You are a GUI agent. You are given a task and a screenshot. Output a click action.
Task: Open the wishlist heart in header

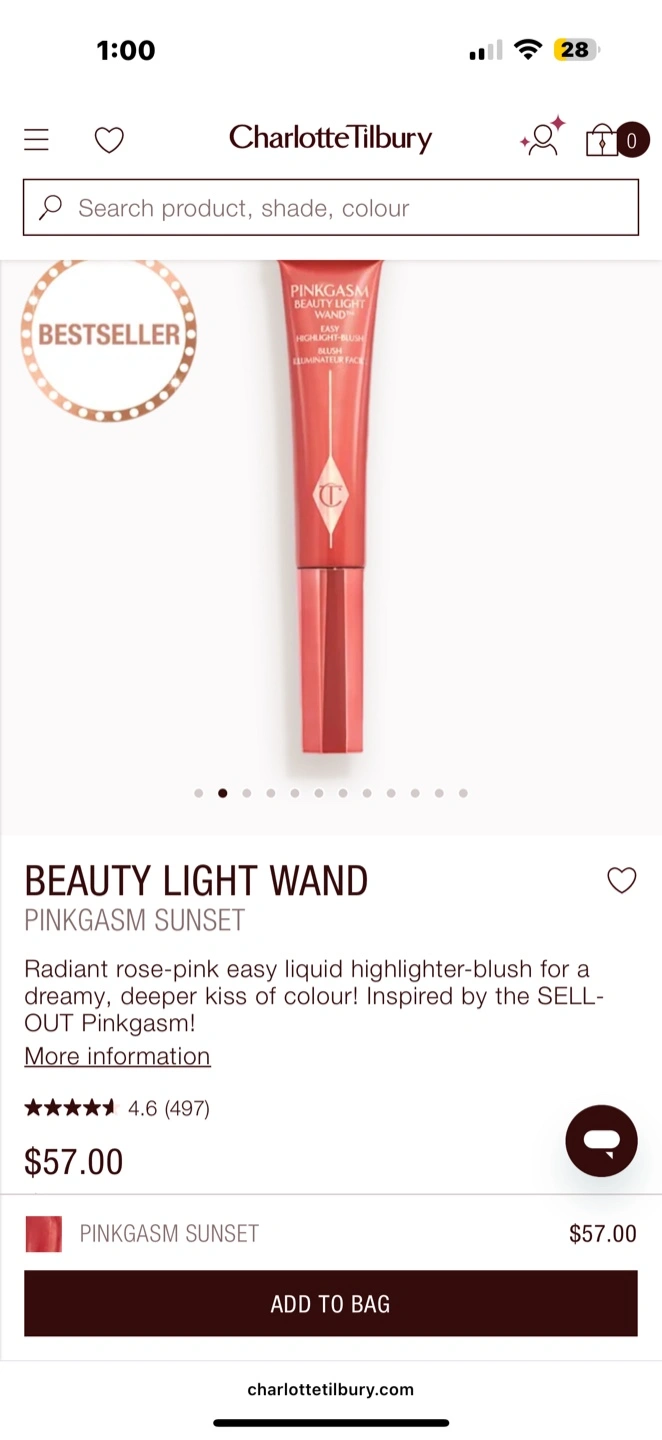[109, 140]
